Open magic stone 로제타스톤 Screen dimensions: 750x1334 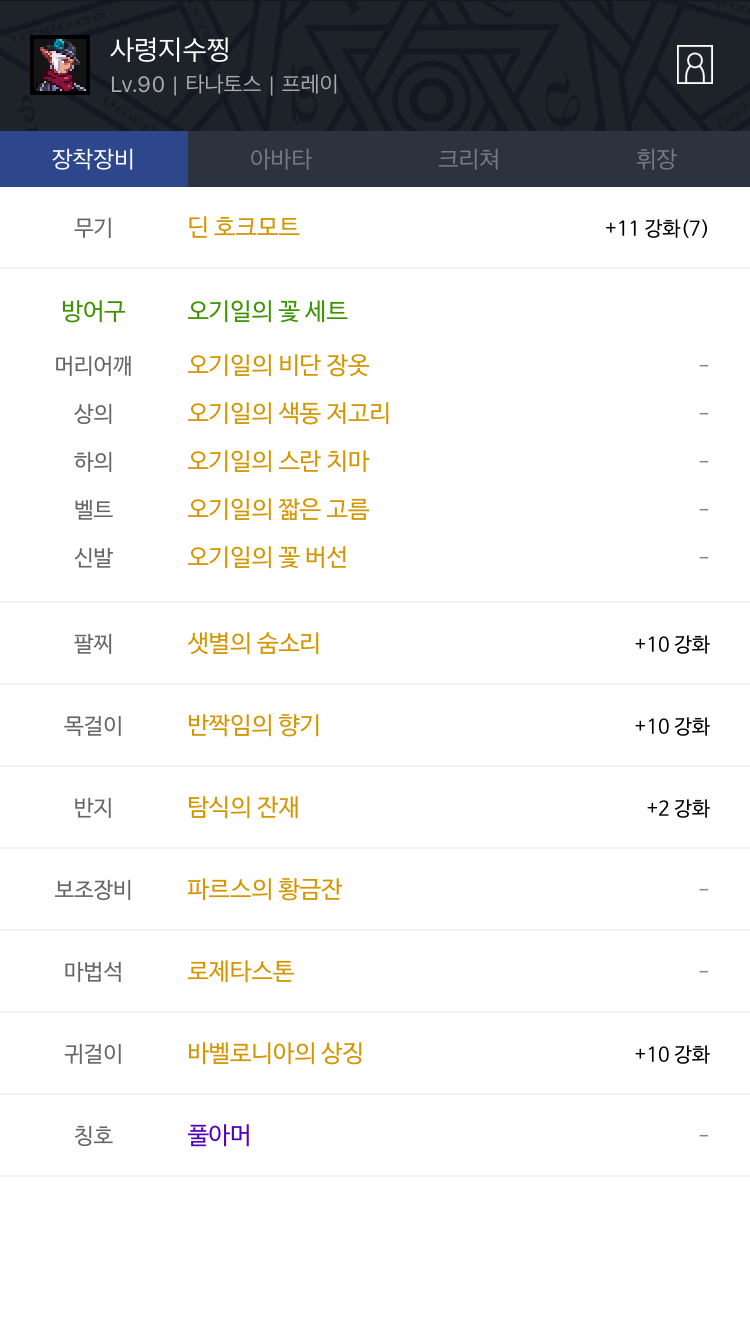coord(241,971)
